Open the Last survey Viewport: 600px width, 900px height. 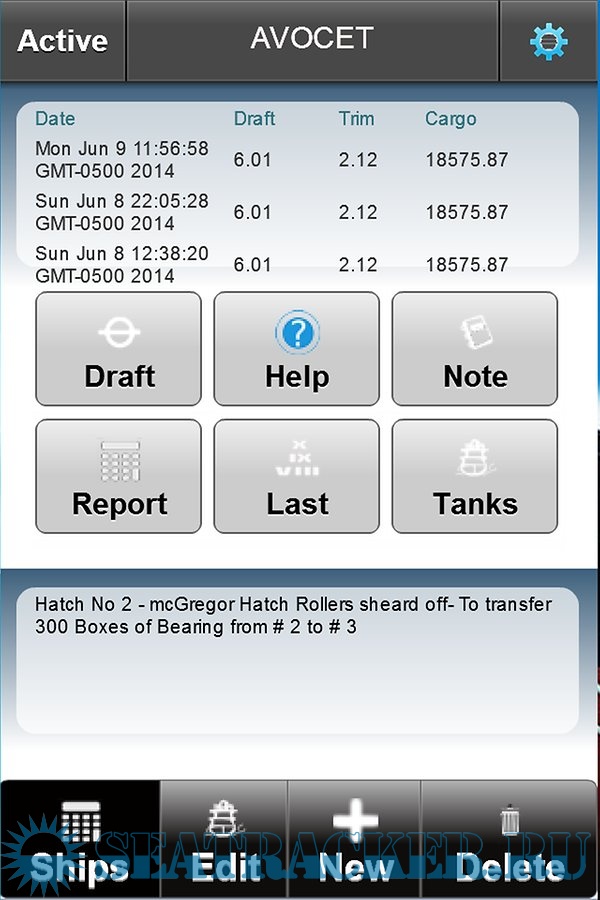pos(297,476)
